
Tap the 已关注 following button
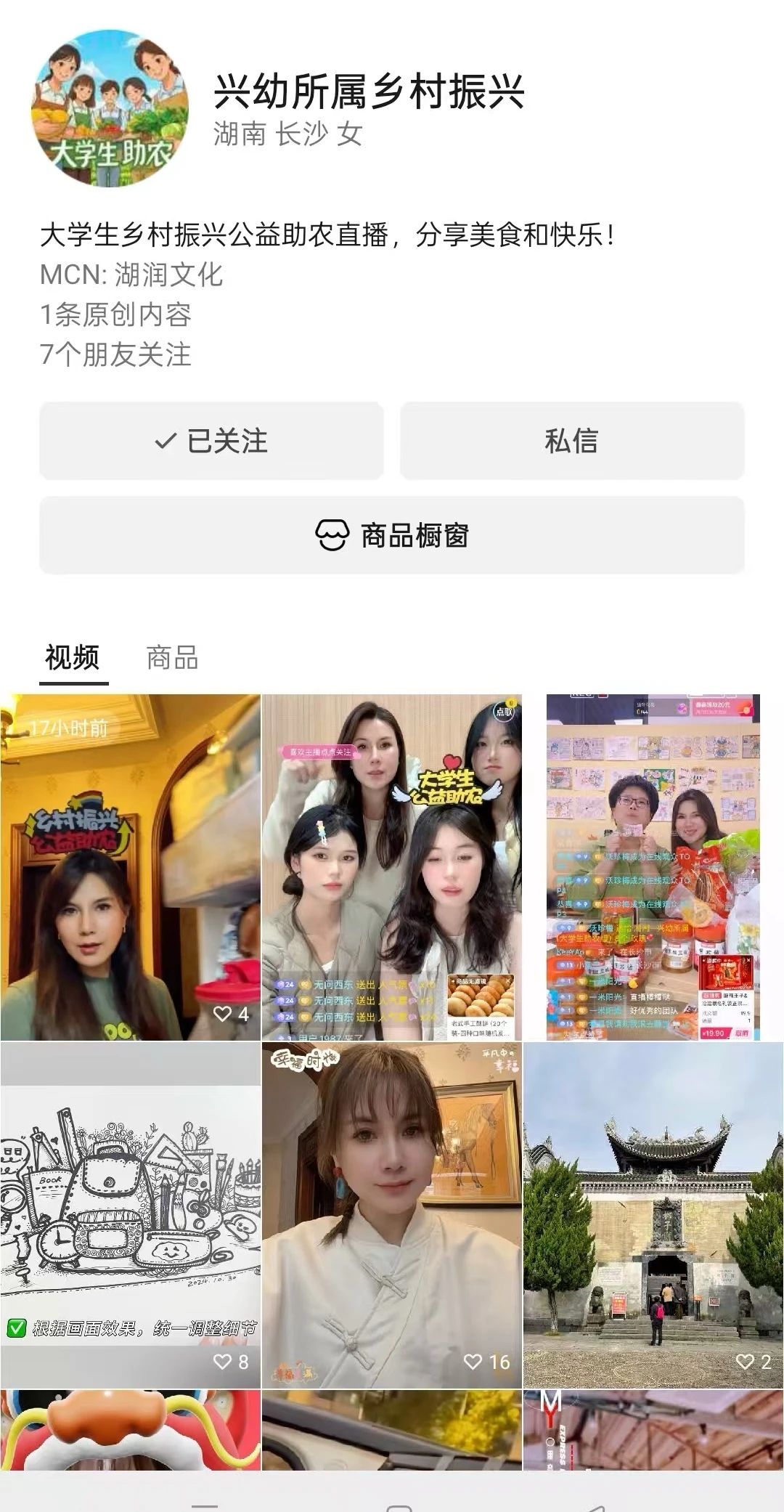click(211, 441)
